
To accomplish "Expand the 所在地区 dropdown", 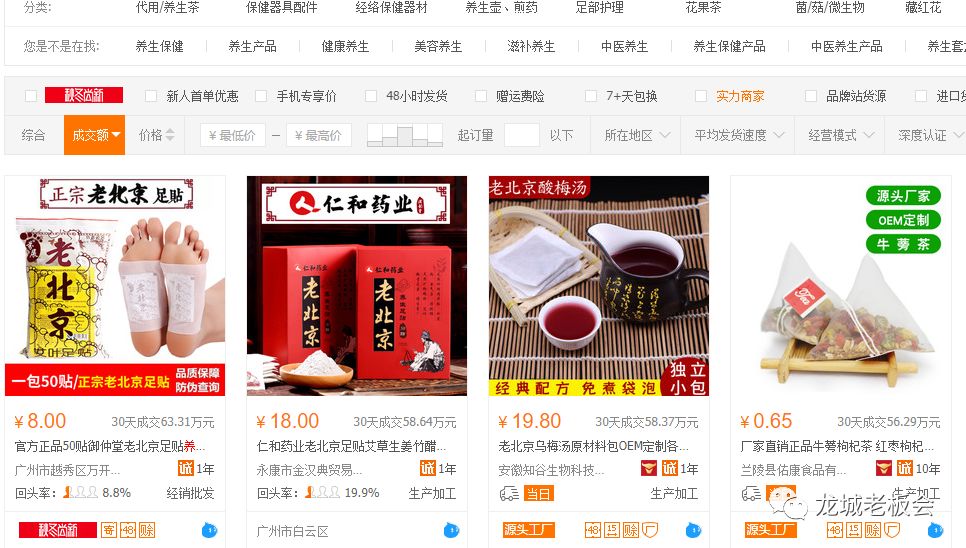I will click(x=636, y=135).
